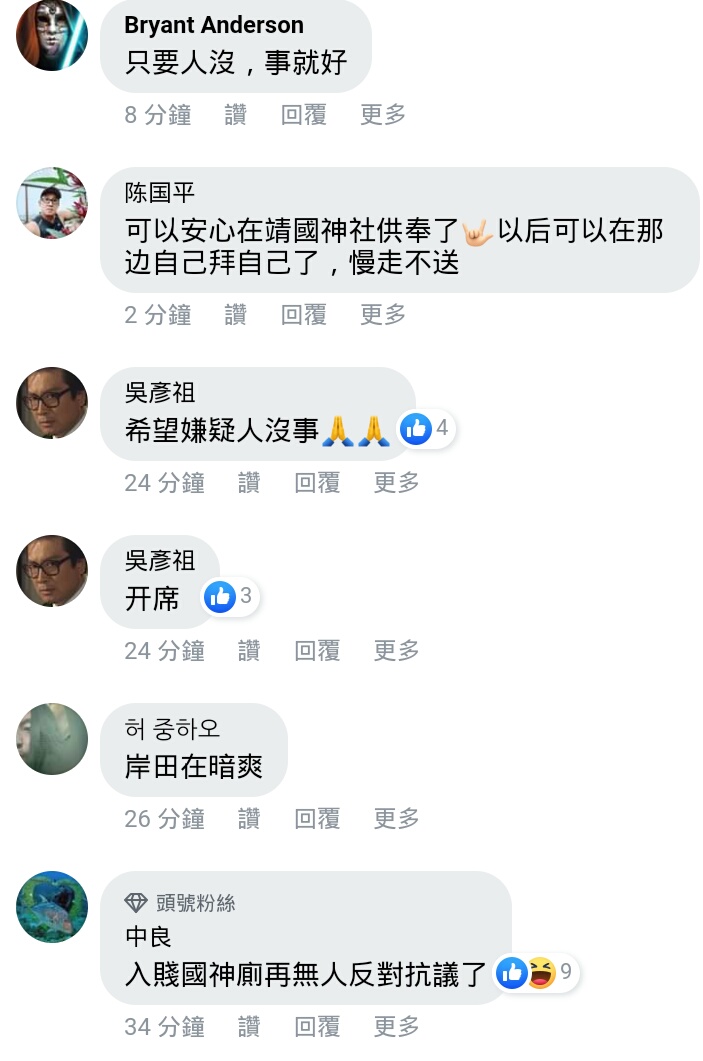Viewport: 703px width, 1061px height.
Task: View reactions on the 开席 comment
Action: pyautogui.click(x=231, y=598)
